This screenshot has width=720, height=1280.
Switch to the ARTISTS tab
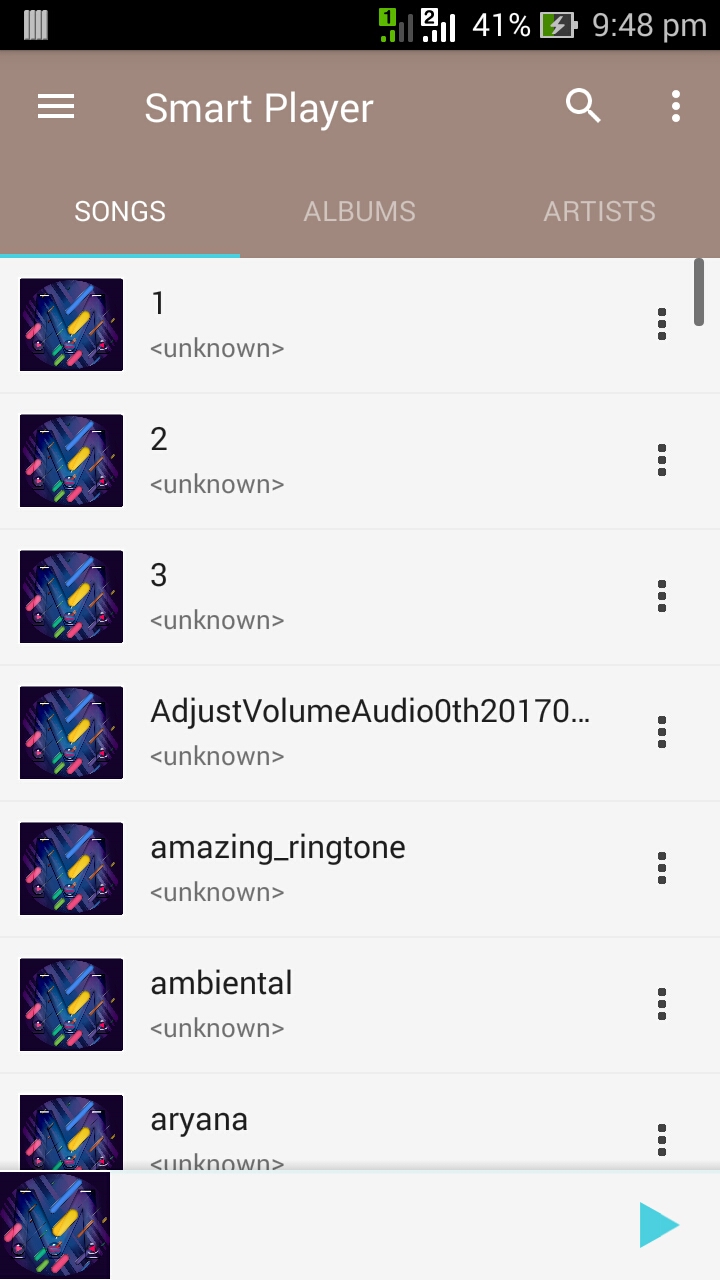tap(600, 211)
